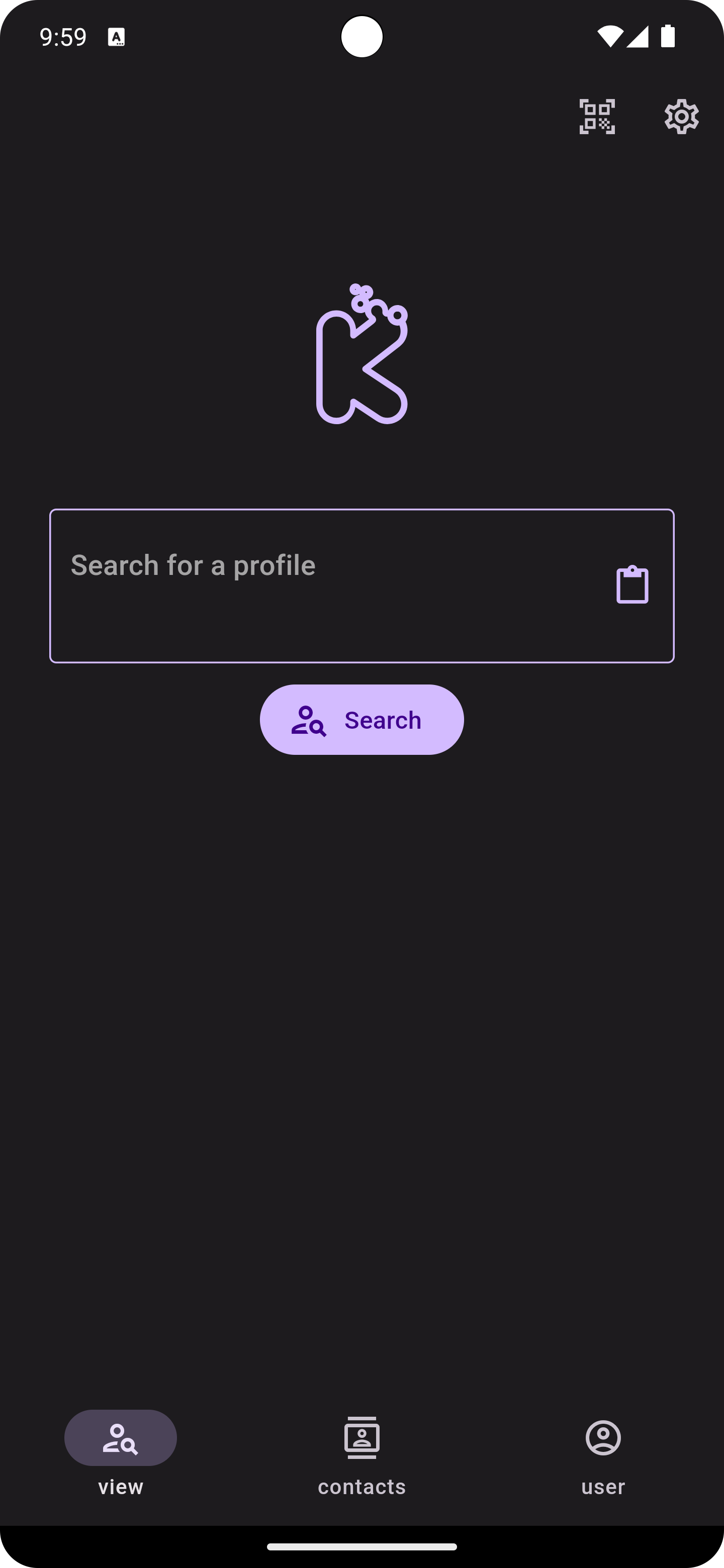The width and height of the screenshot is (724, 1568).
Task: Focus the Search for a profile field
Action: (x=329, y=585)
